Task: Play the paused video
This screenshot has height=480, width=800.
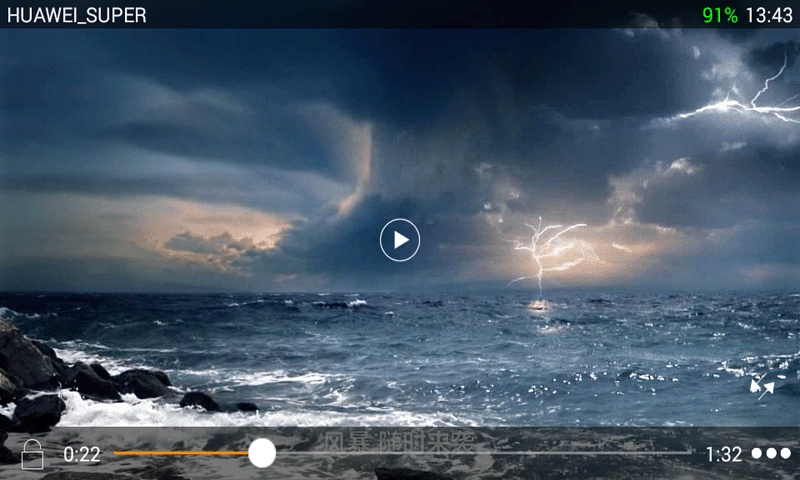Action: [x=400, y=240]
